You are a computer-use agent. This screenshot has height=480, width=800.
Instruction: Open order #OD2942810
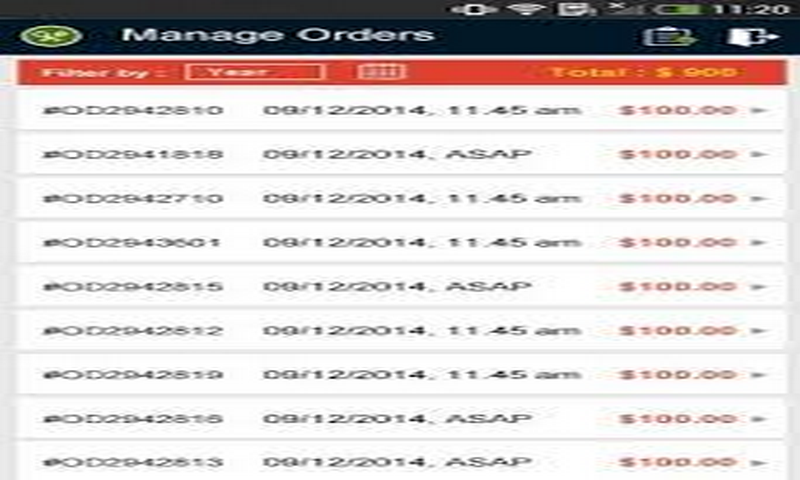(x=400, y=110)
